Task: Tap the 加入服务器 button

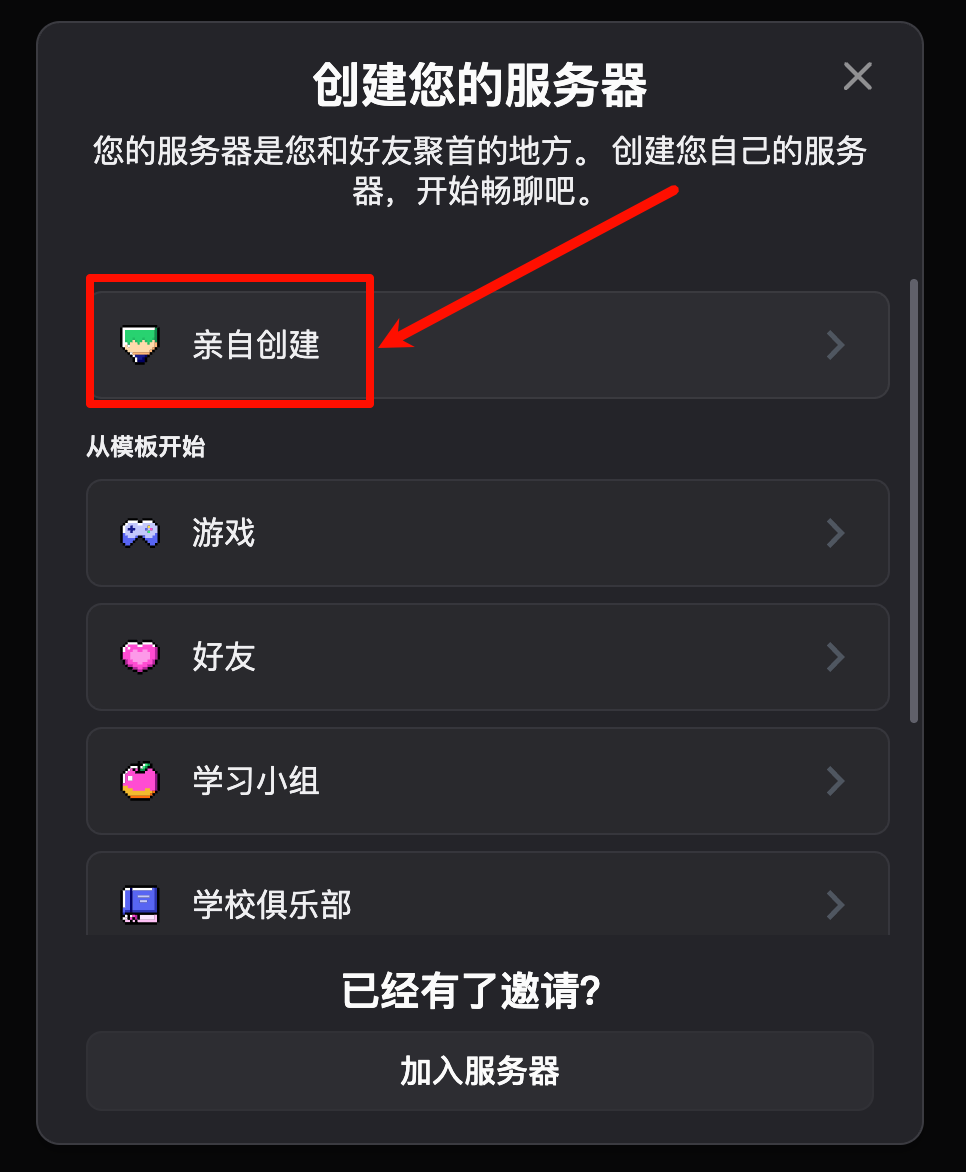Action: (x=480, y=1071)
